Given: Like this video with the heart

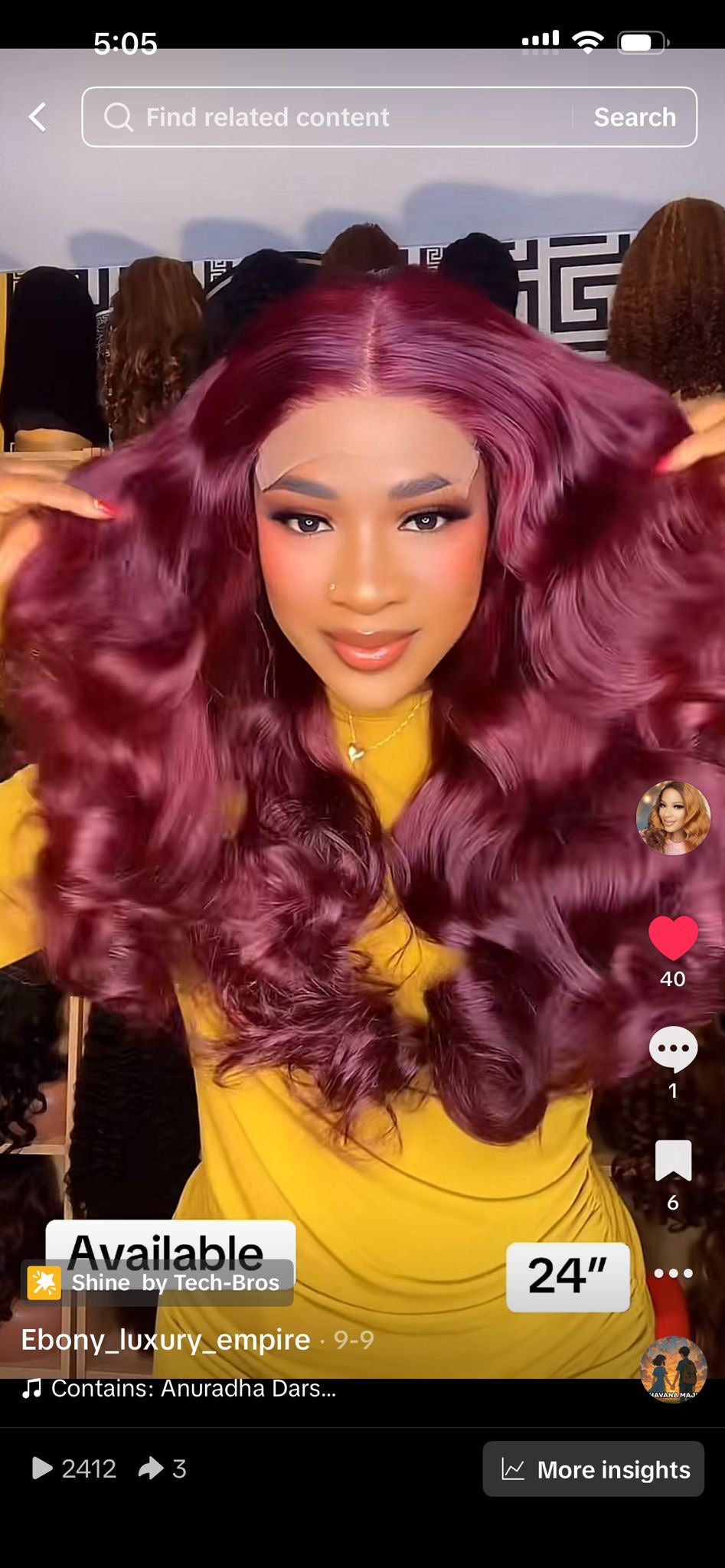Looking at the screenshot, I should (673, 938).
